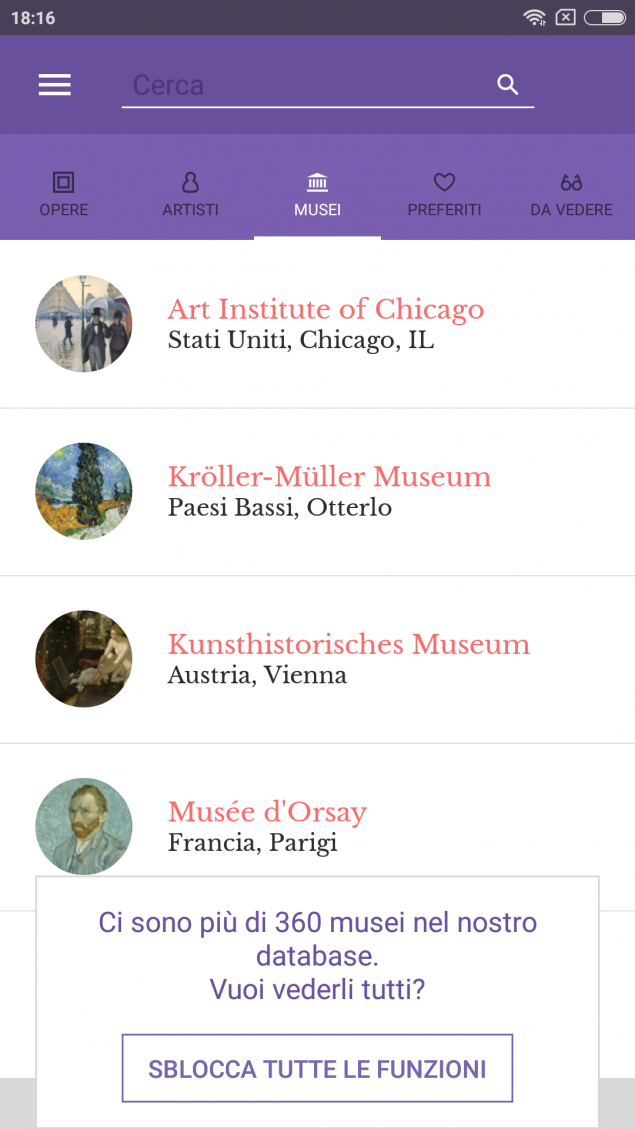Tap Sblocca tutte le funzioni button
This screenshot has width=635, height=1129.
coord(318,1069)
